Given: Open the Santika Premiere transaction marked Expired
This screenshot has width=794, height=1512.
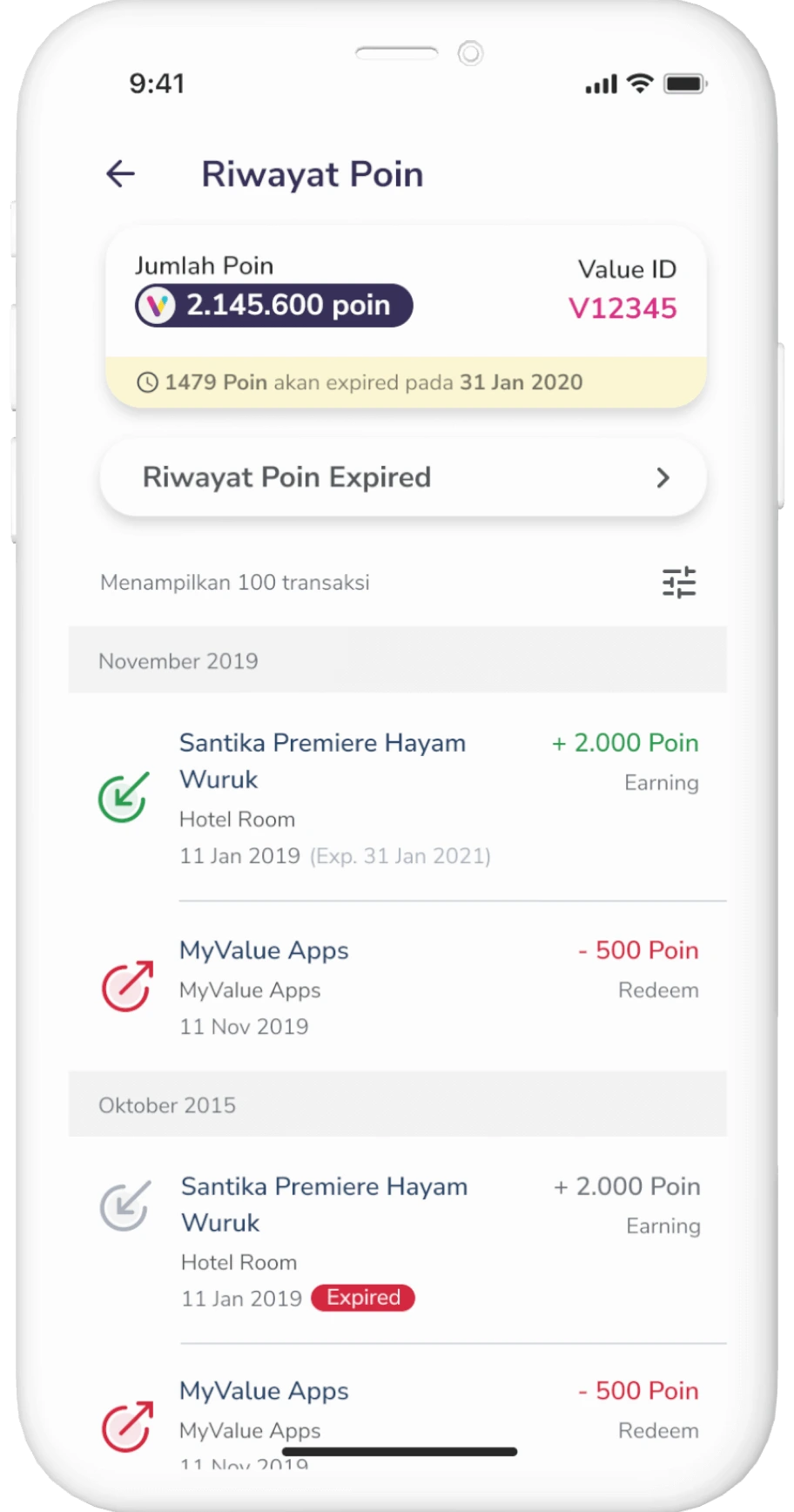Looking at the screenshot, I should 398,1240.
